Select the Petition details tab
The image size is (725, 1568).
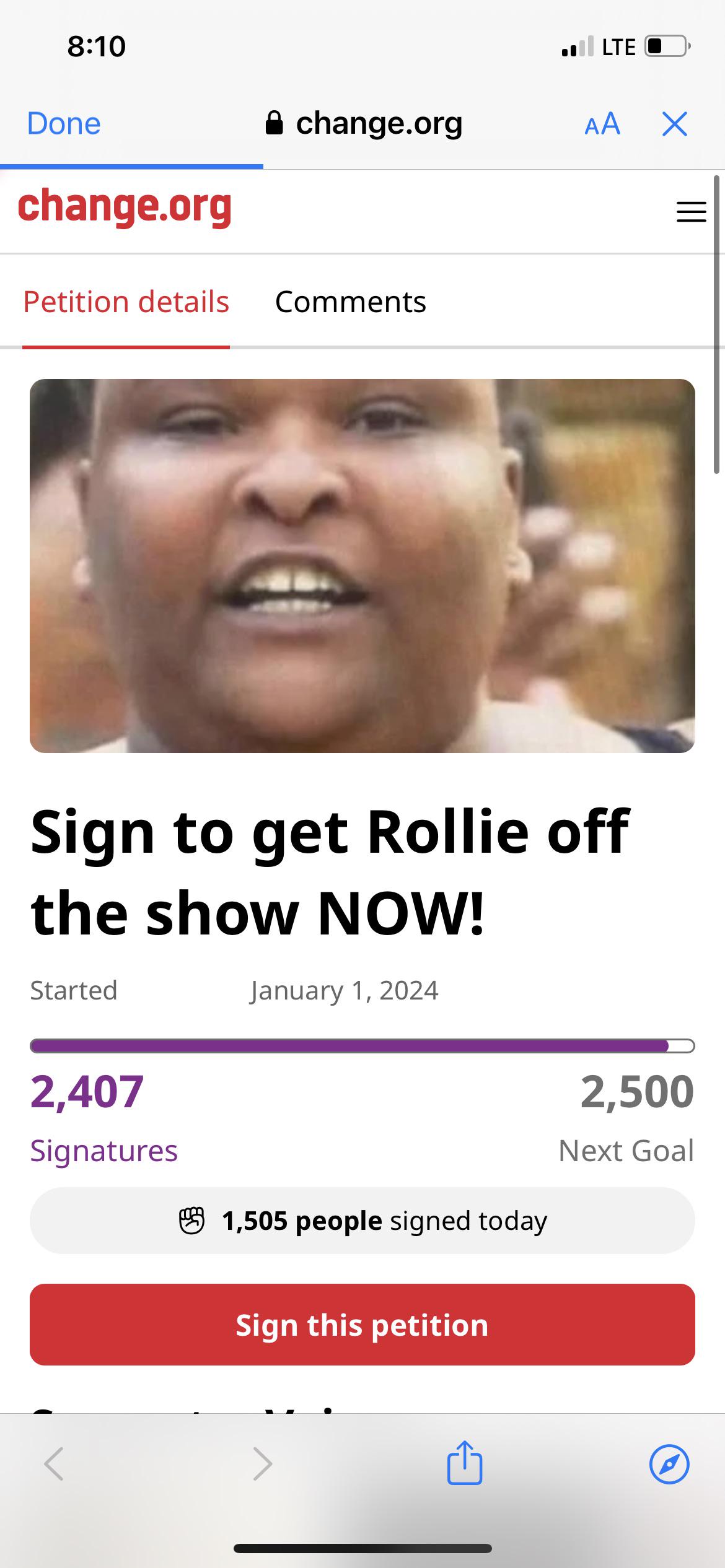126,302
